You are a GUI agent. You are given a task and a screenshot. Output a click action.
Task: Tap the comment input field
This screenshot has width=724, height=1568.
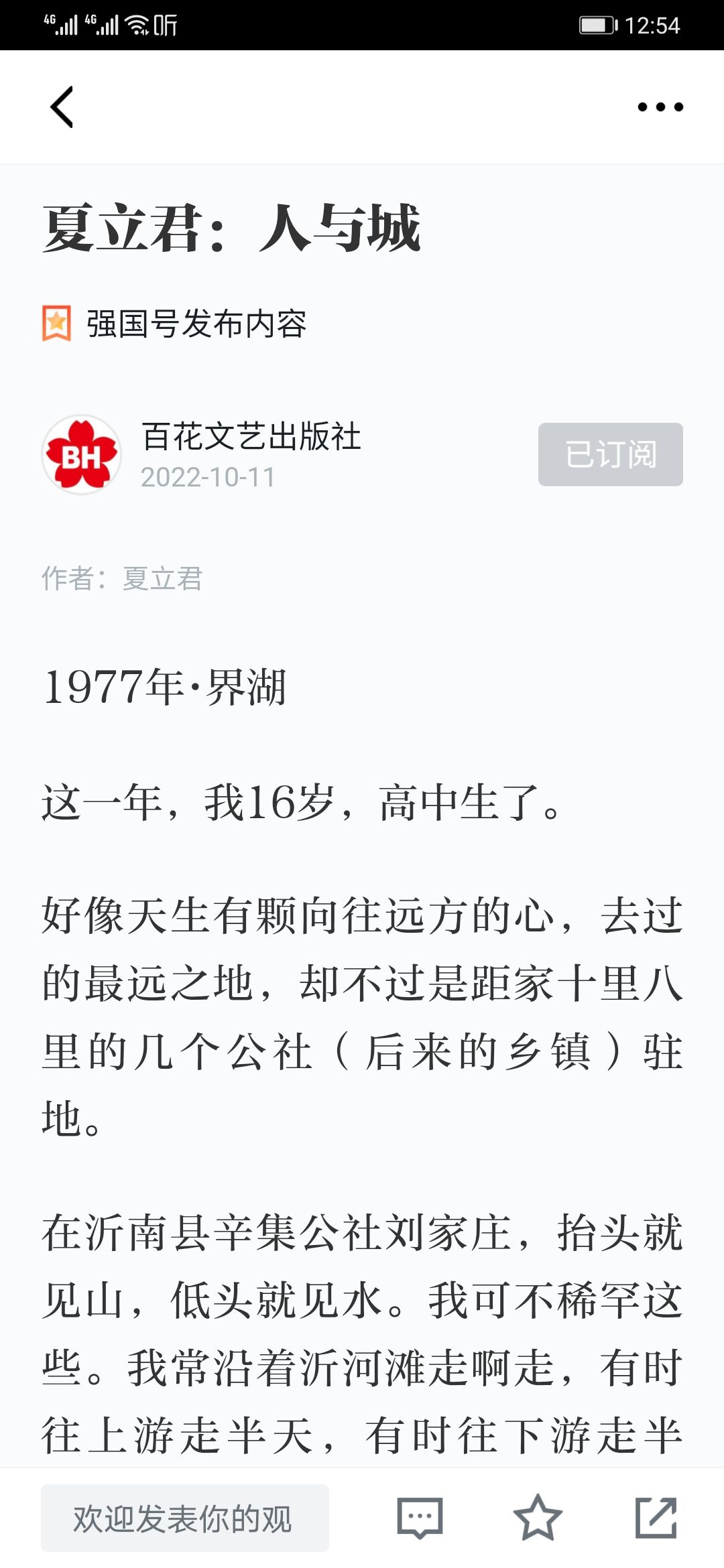[185, 1518]
